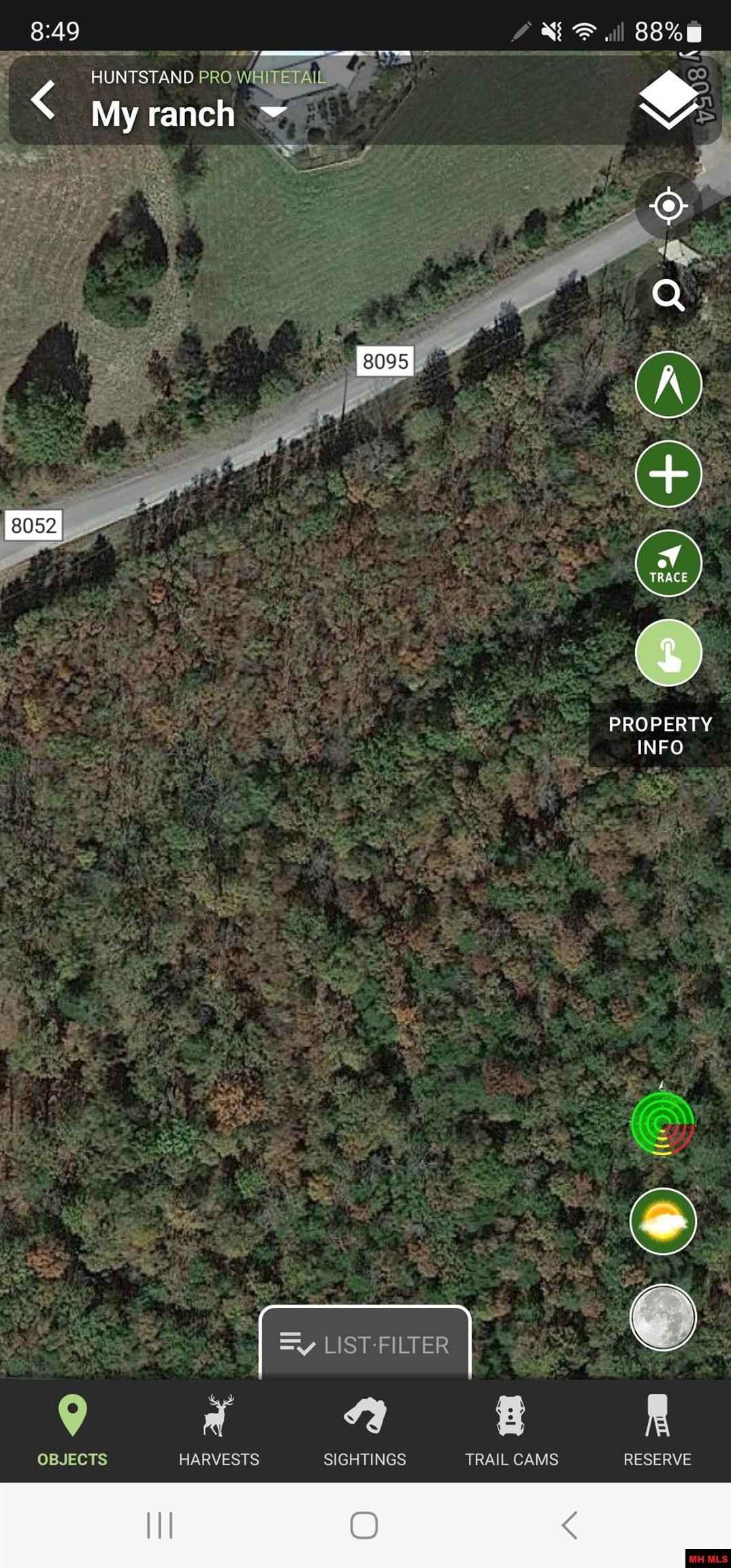Open the wind scent radar tool
The height and width of the screenshot is (1568, 731).
tap(662, 1124)
